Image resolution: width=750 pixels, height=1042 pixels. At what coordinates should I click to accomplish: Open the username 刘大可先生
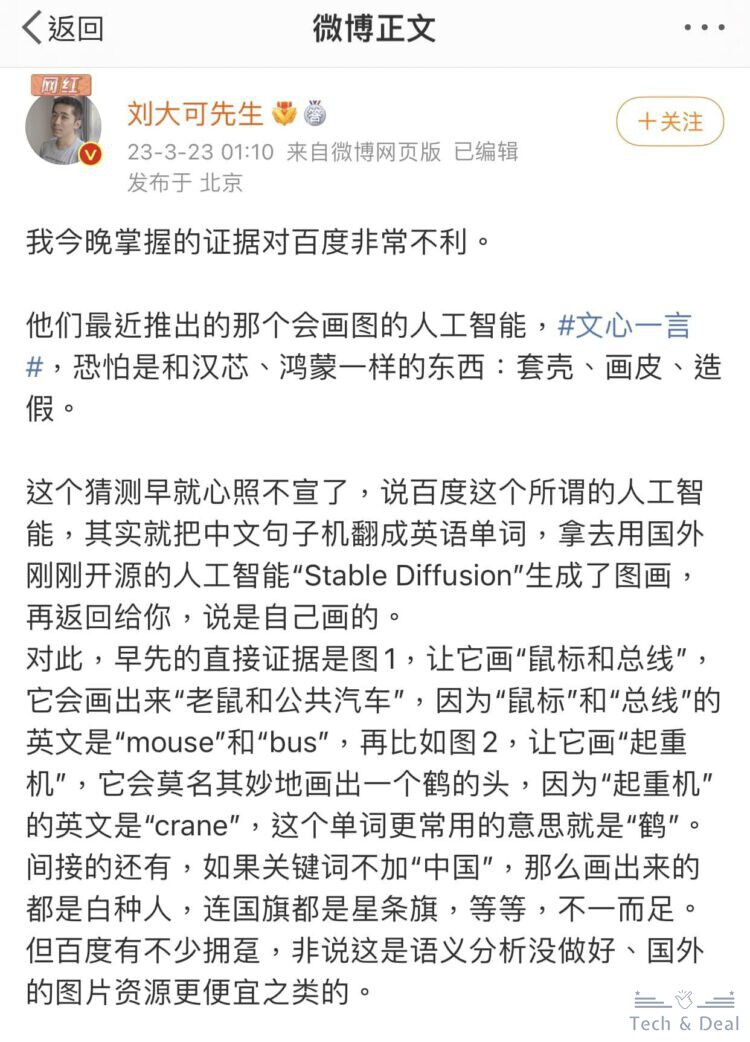195,113
